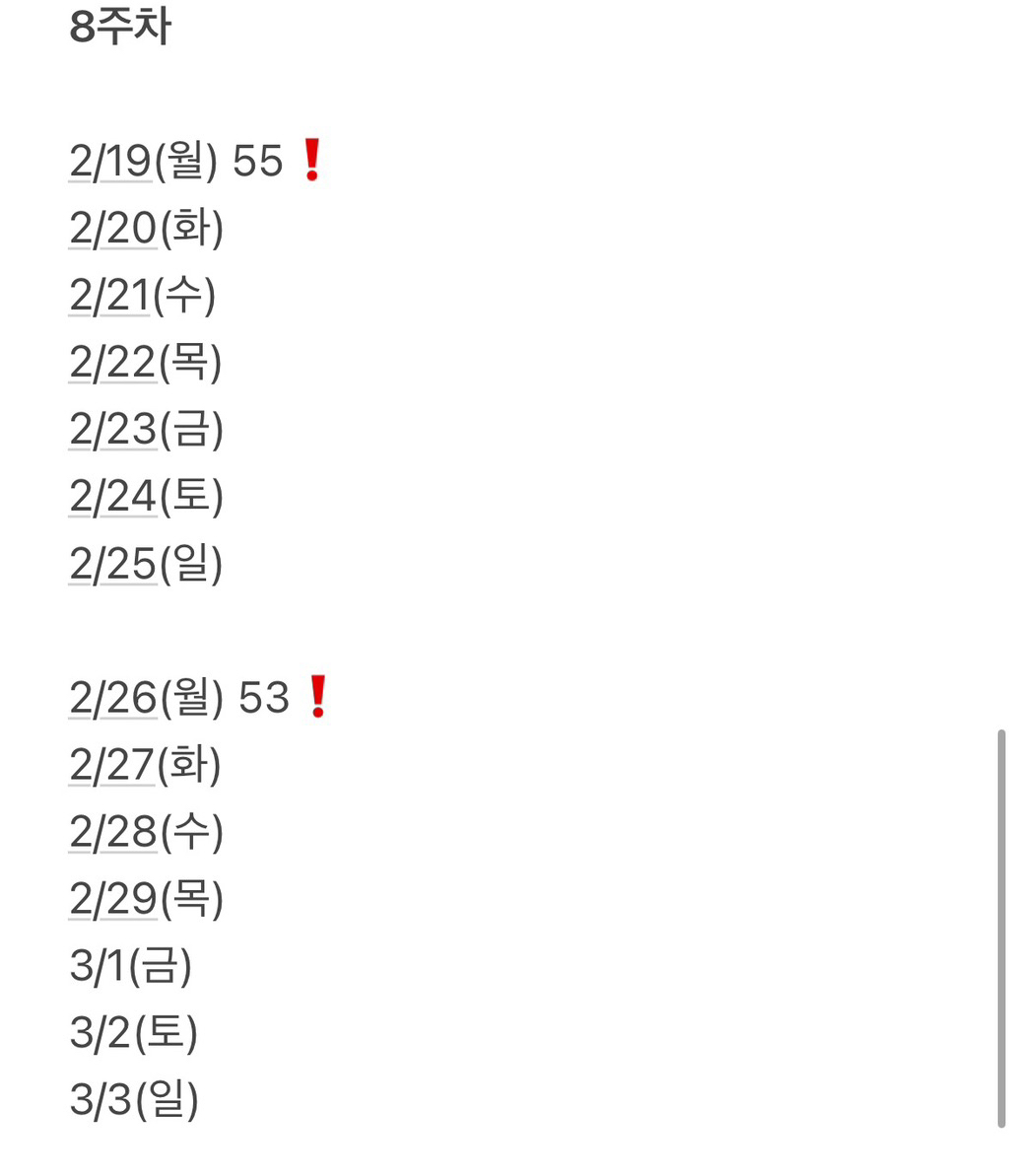Open the underlined 2/29 date

(x=112, y=899)
